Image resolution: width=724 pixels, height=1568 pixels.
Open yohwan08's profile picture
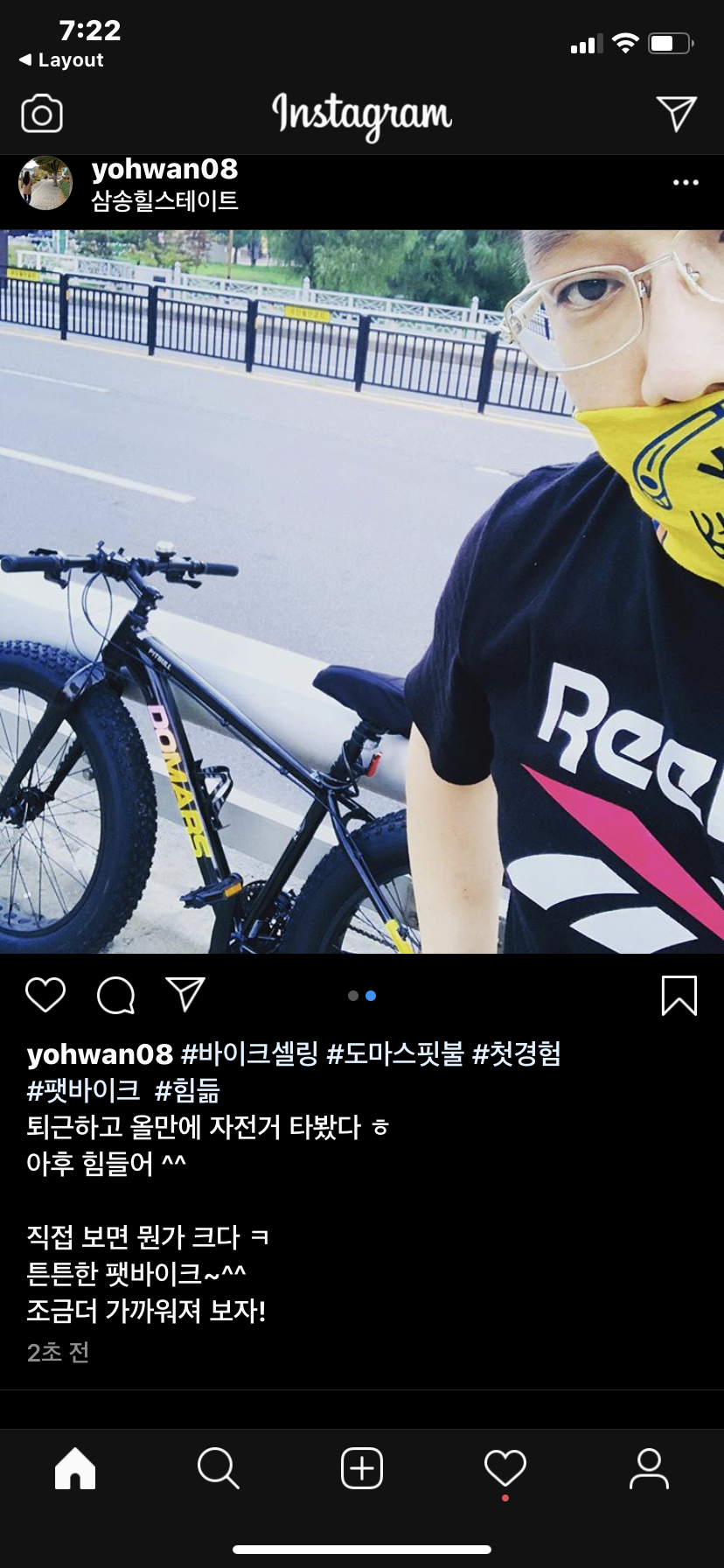pyautogui.click(x=45, y=183)
